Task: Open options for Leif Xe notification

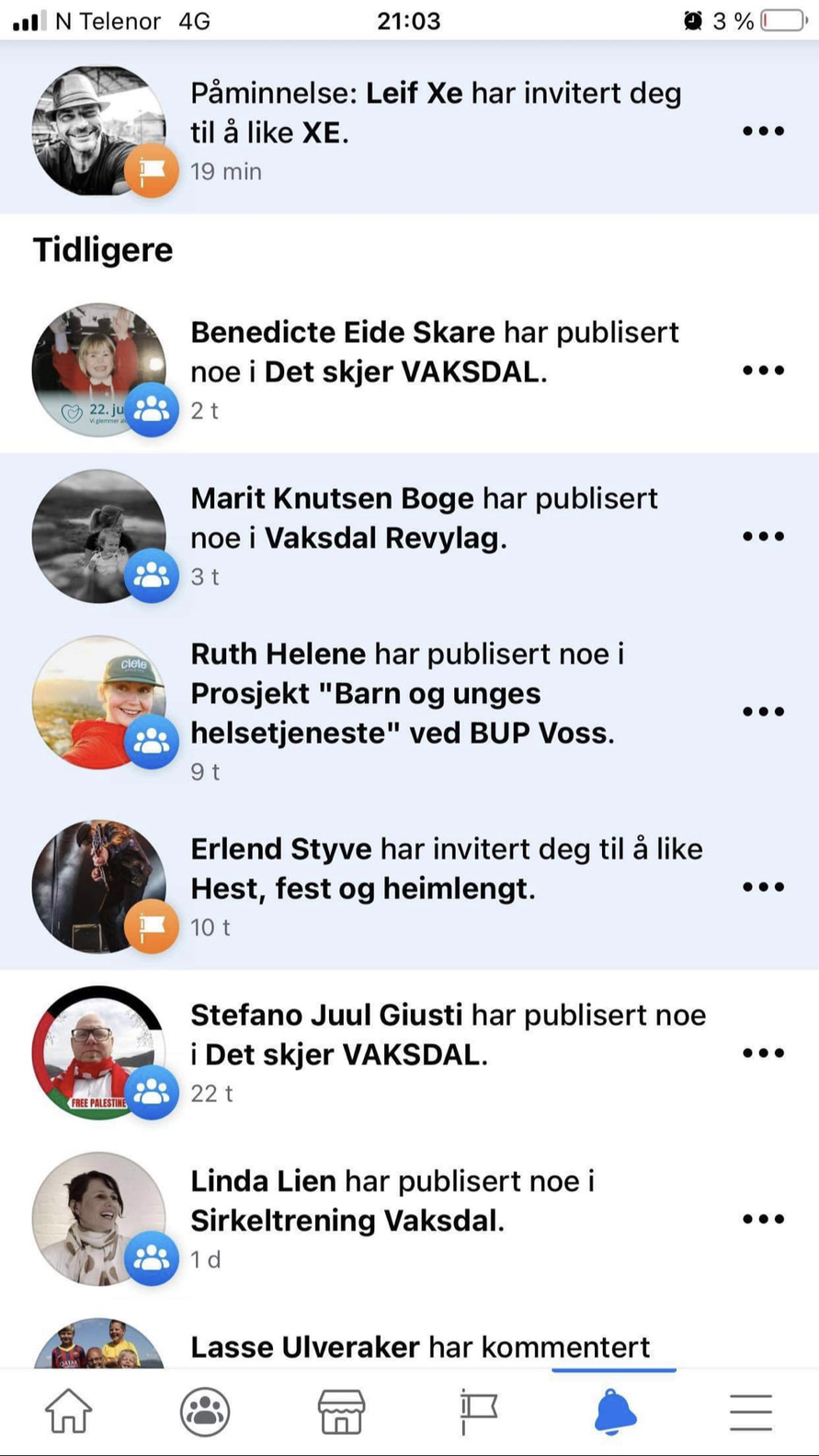Action: (x=763, y=131)
